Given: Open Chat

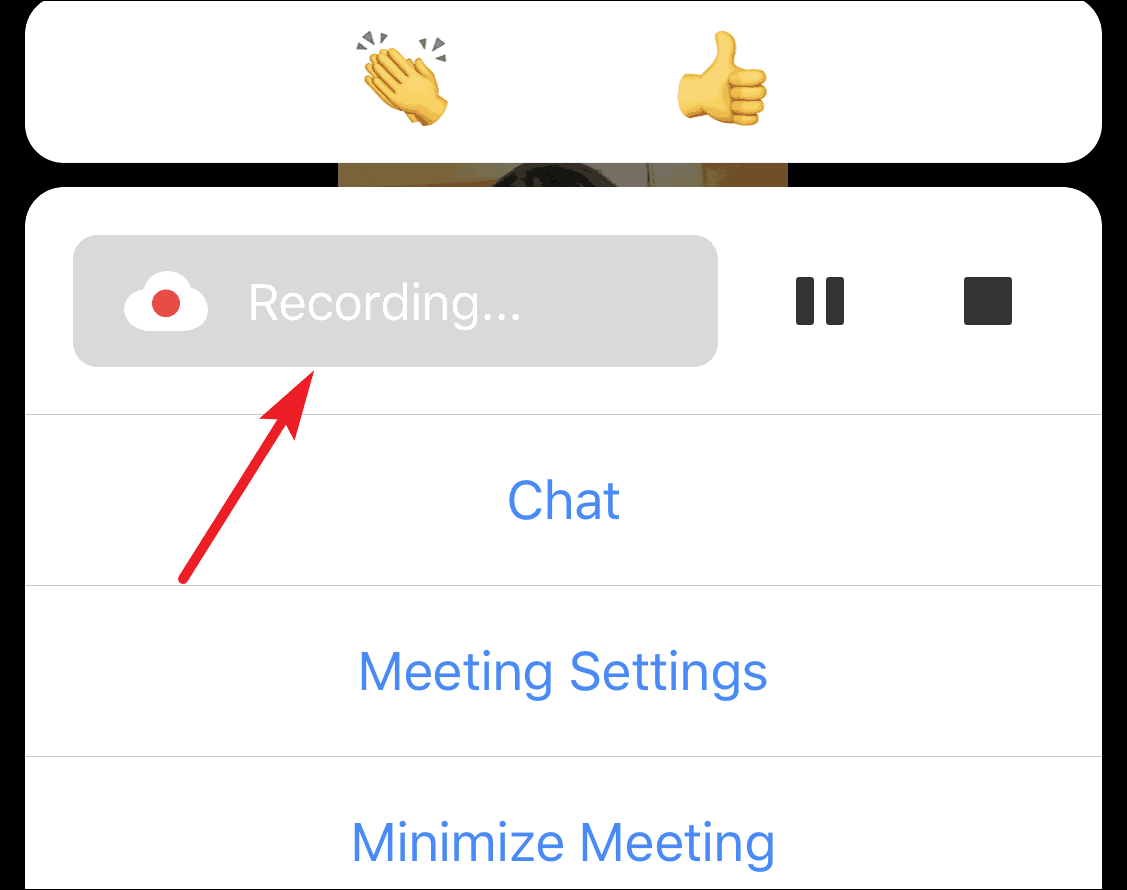Looking at the screenshot, I should pos(563,500).
